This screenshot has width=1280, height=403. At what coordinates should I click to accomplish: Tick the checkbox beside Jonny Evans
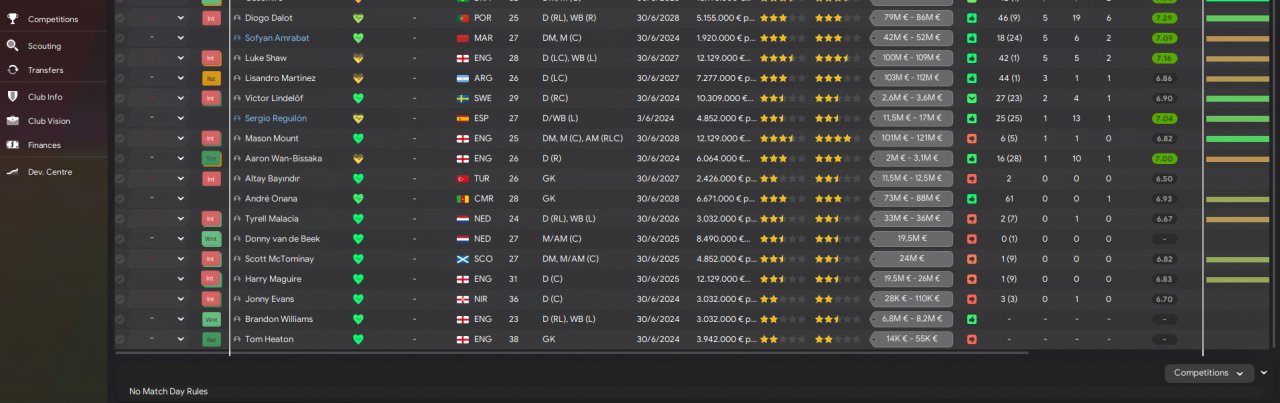click(x=120, y=299)
